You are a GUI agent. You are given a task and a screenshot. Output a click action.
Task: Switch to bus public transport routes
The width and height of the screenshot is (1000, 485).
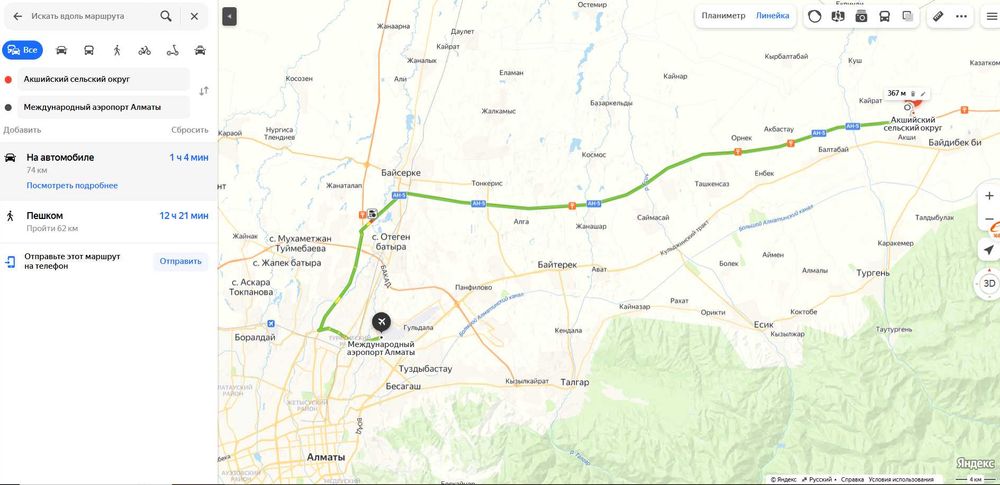pos(89,50)
